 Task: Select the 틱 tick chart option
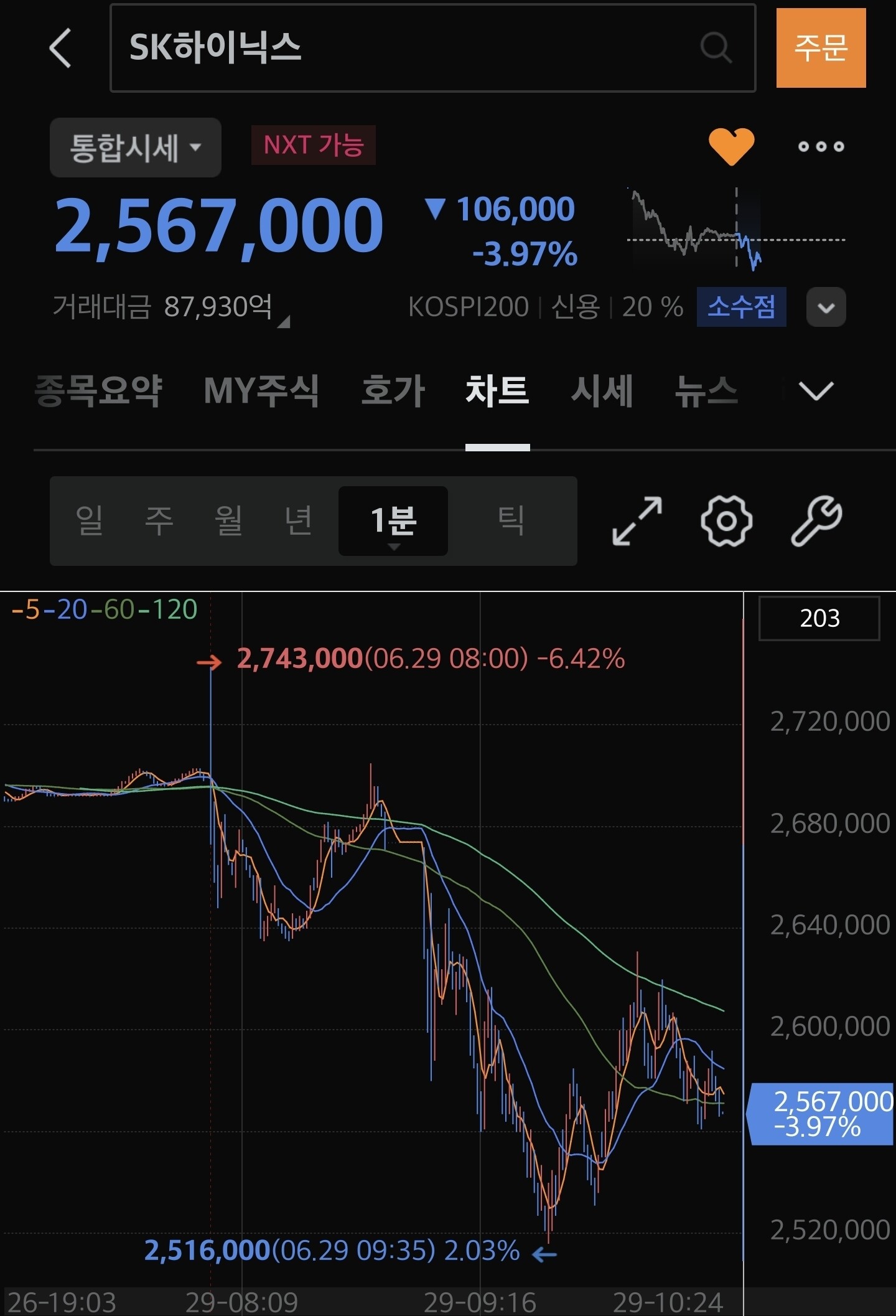point(511,520)
